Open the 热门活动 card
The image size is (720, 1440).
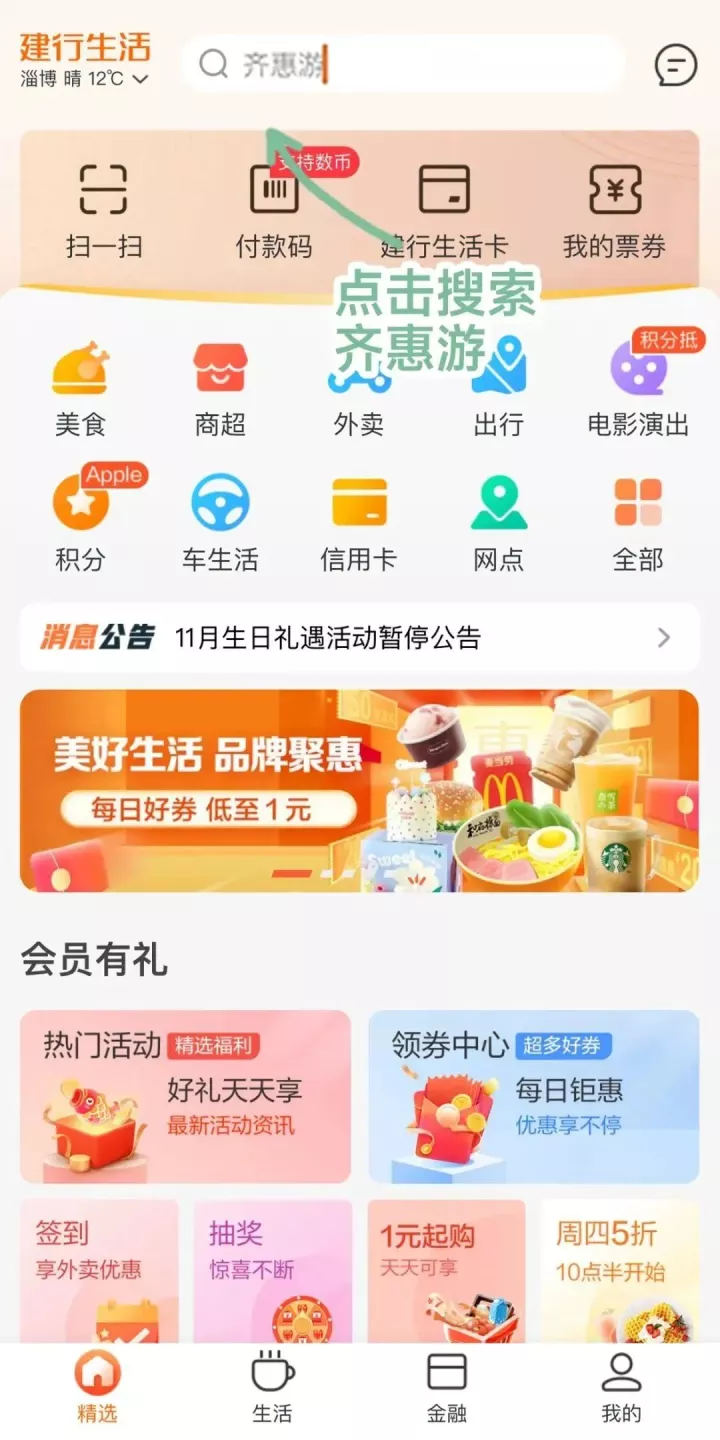[186, 1096]
